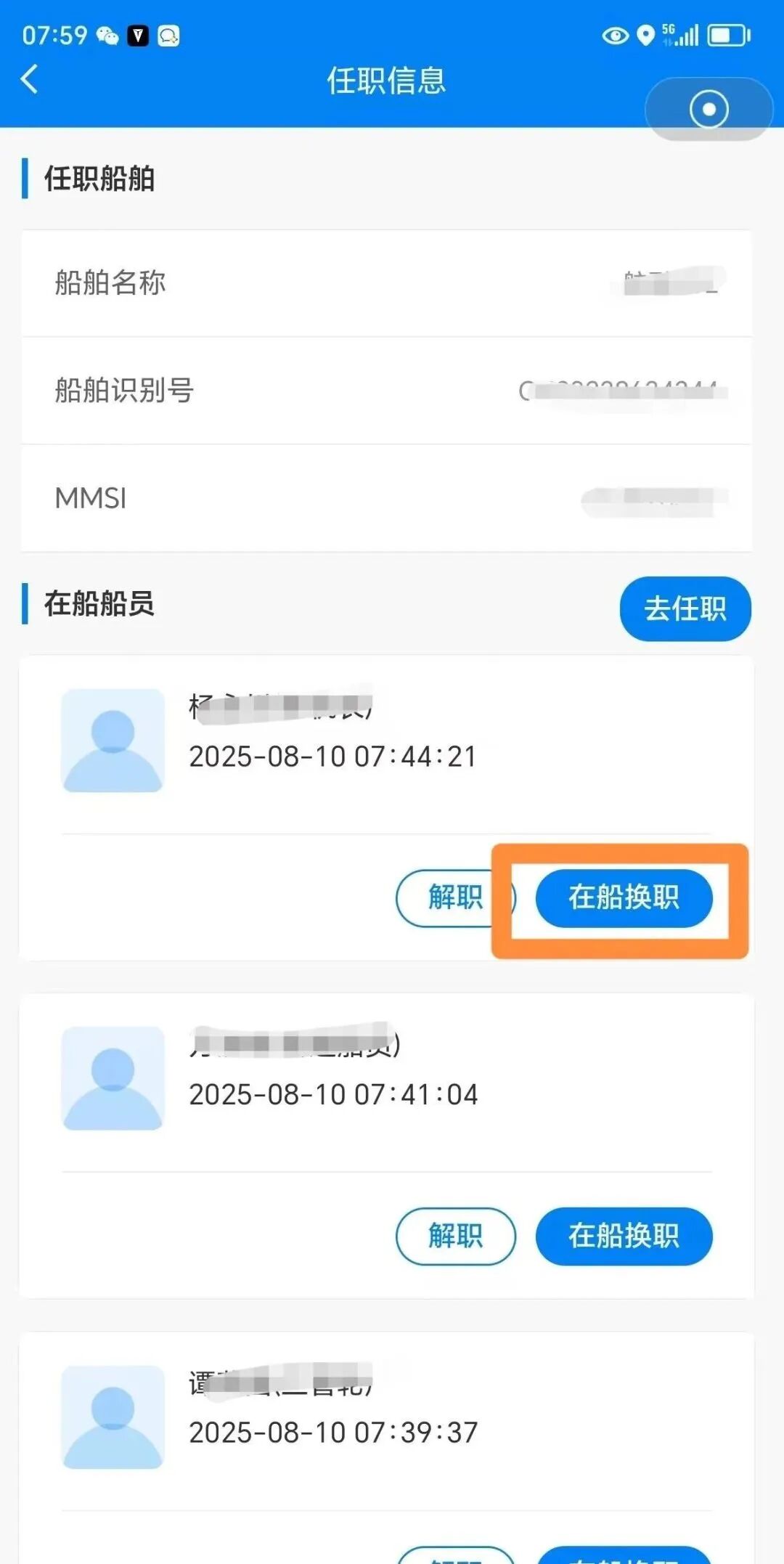Tap 在船换职 for the crew member added 07:41:04
Viewport: 784px width, 1564px height.
(624, 1236)
